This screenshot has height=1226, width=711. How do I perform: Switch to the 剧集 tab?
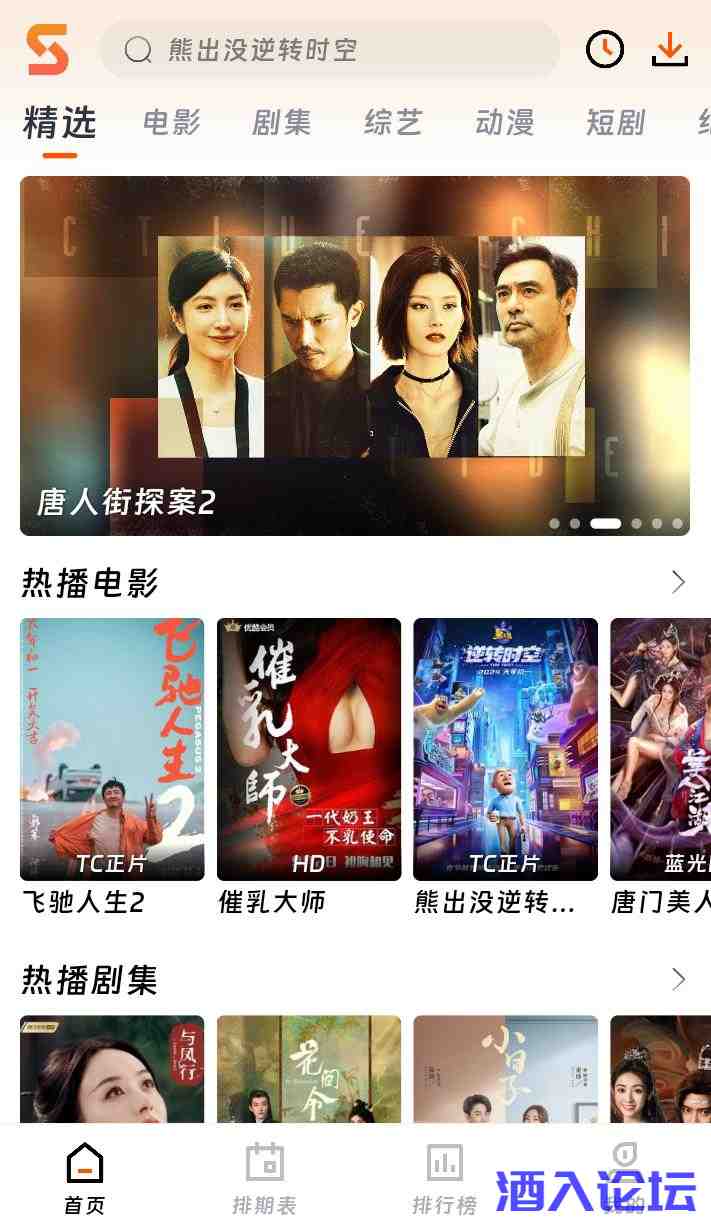pyautogui.click(x=282, y=123)
